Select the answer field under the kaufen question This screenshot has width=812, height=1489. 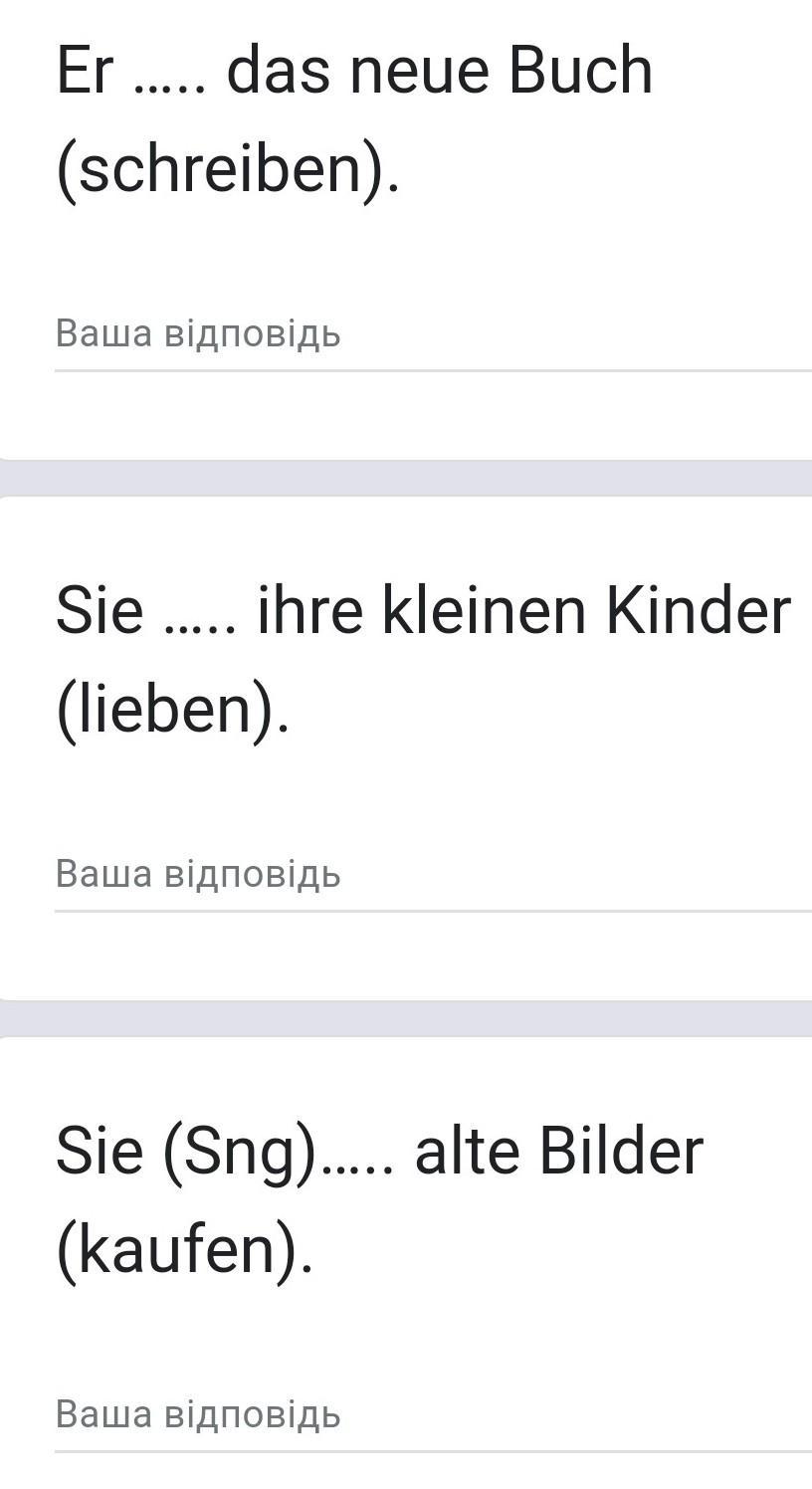(x=433, y=1416)
